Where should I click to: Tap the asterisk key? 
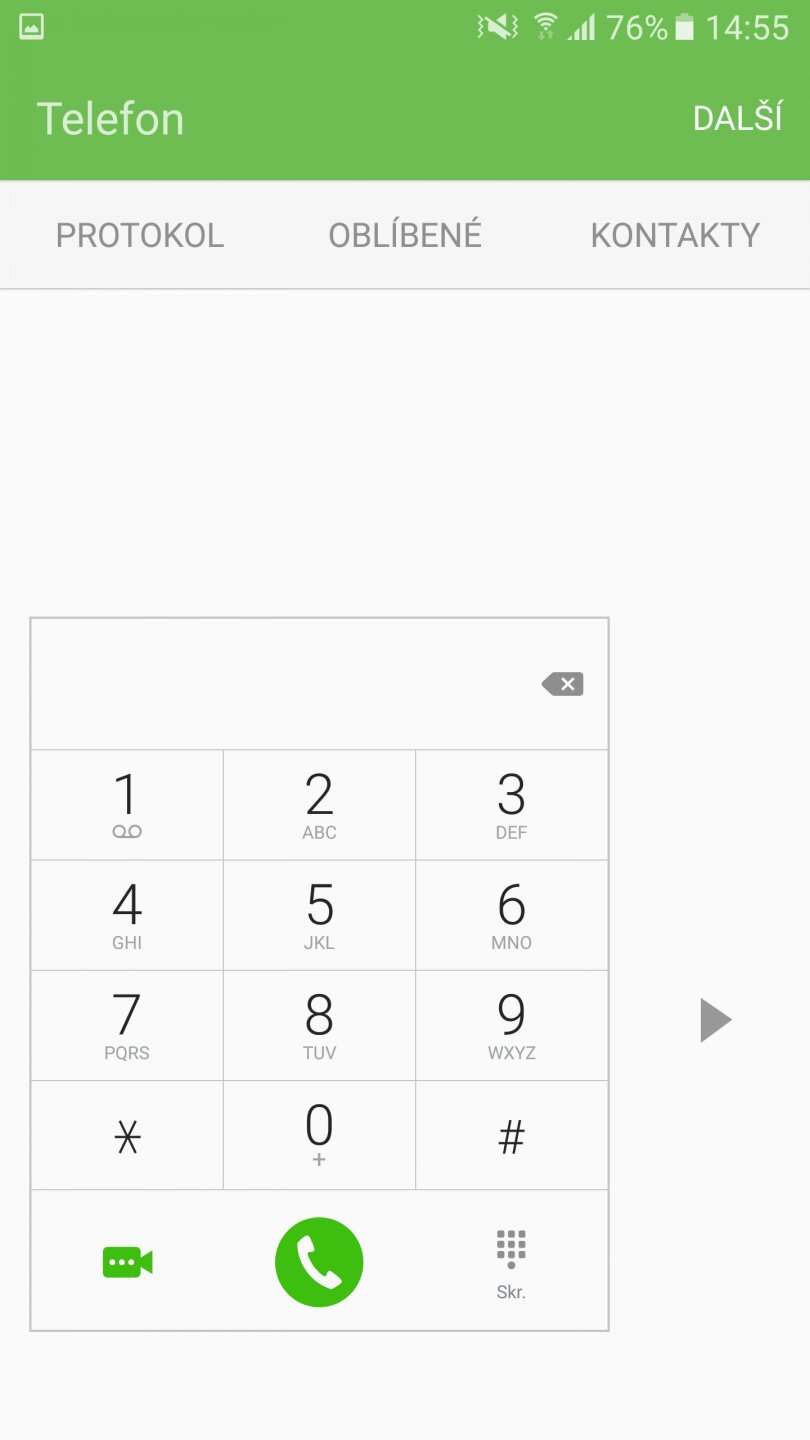127,1136
